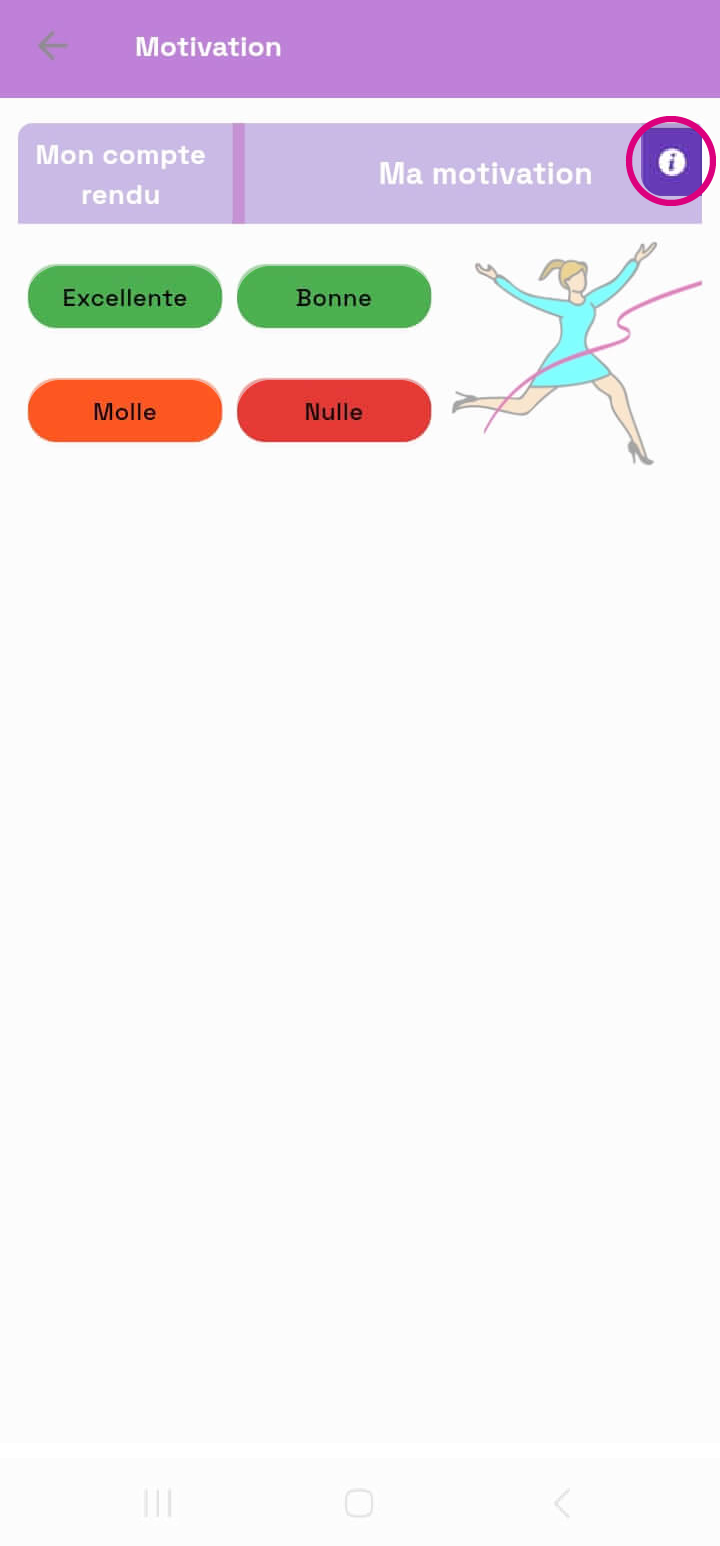The width and height of the screenshot is (720, 1546).
Task: Open recent apps from navigation bar
Action: tap(158, 1503)
